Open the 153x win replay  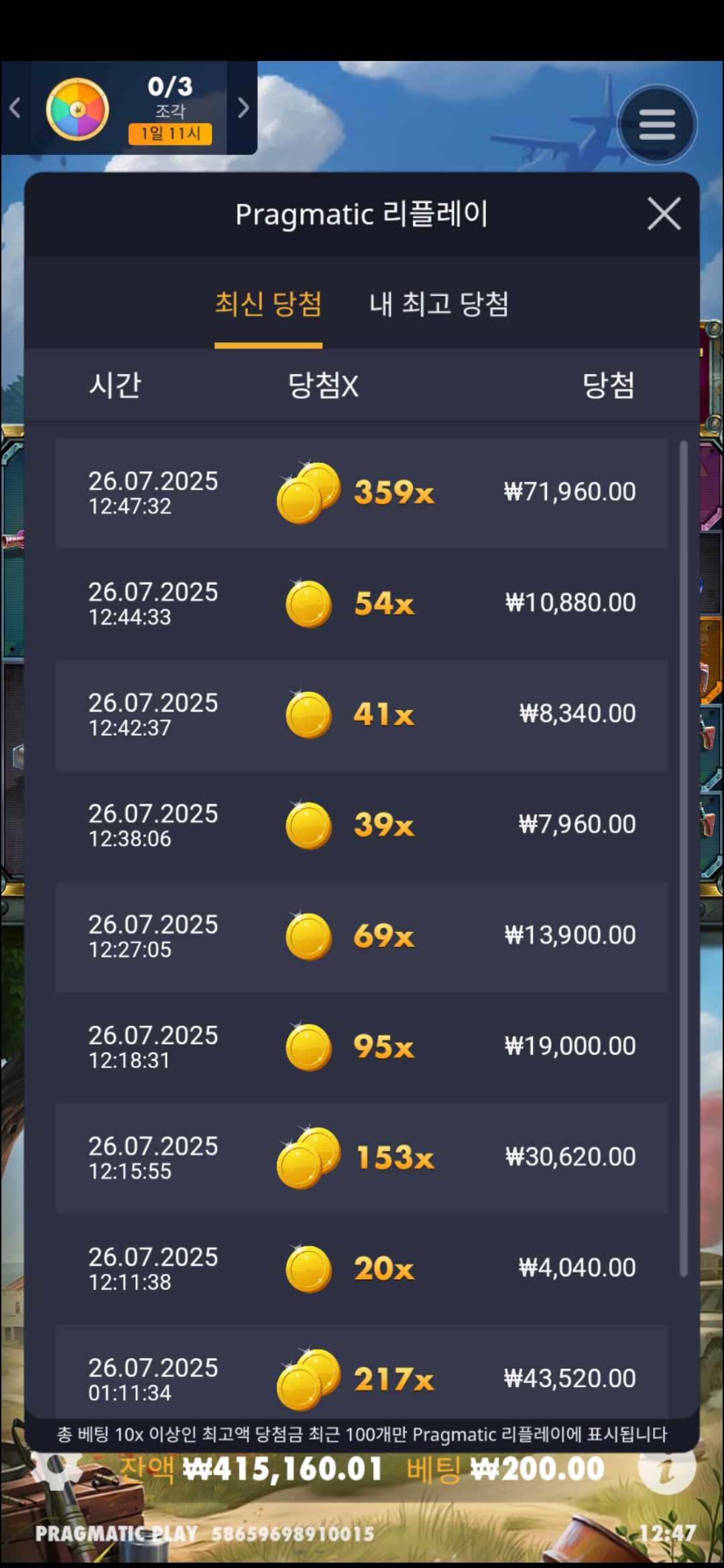362,1158
